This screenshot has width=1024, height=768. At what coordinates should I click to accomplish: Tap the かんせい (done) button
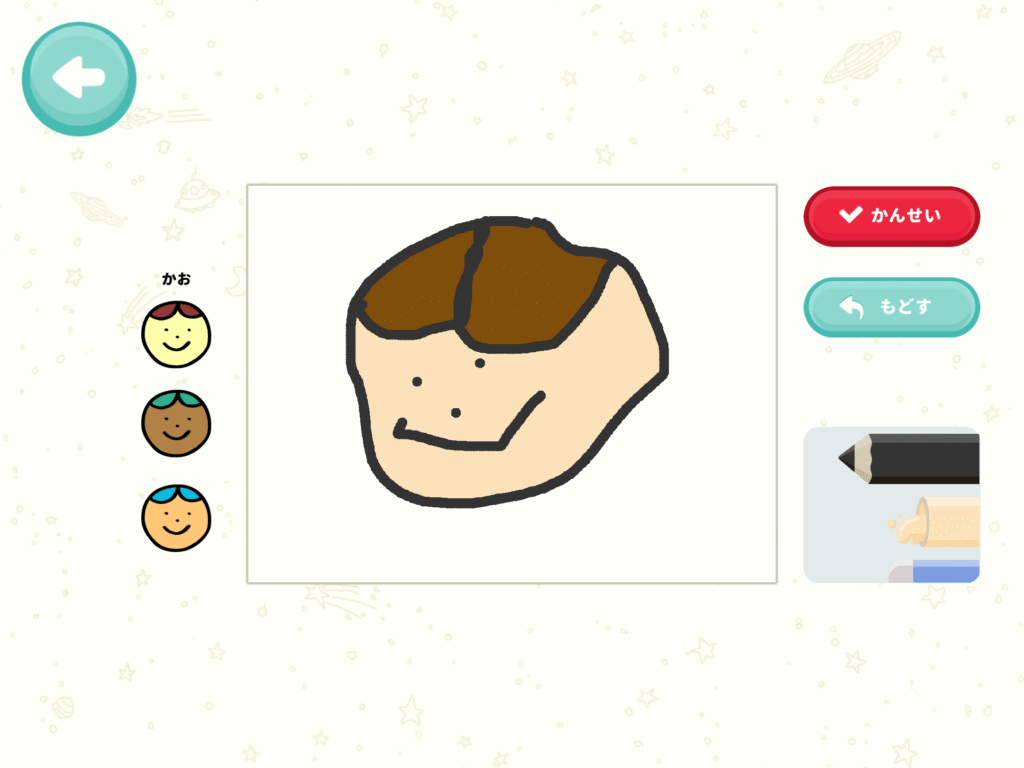[x=892, y=215]
